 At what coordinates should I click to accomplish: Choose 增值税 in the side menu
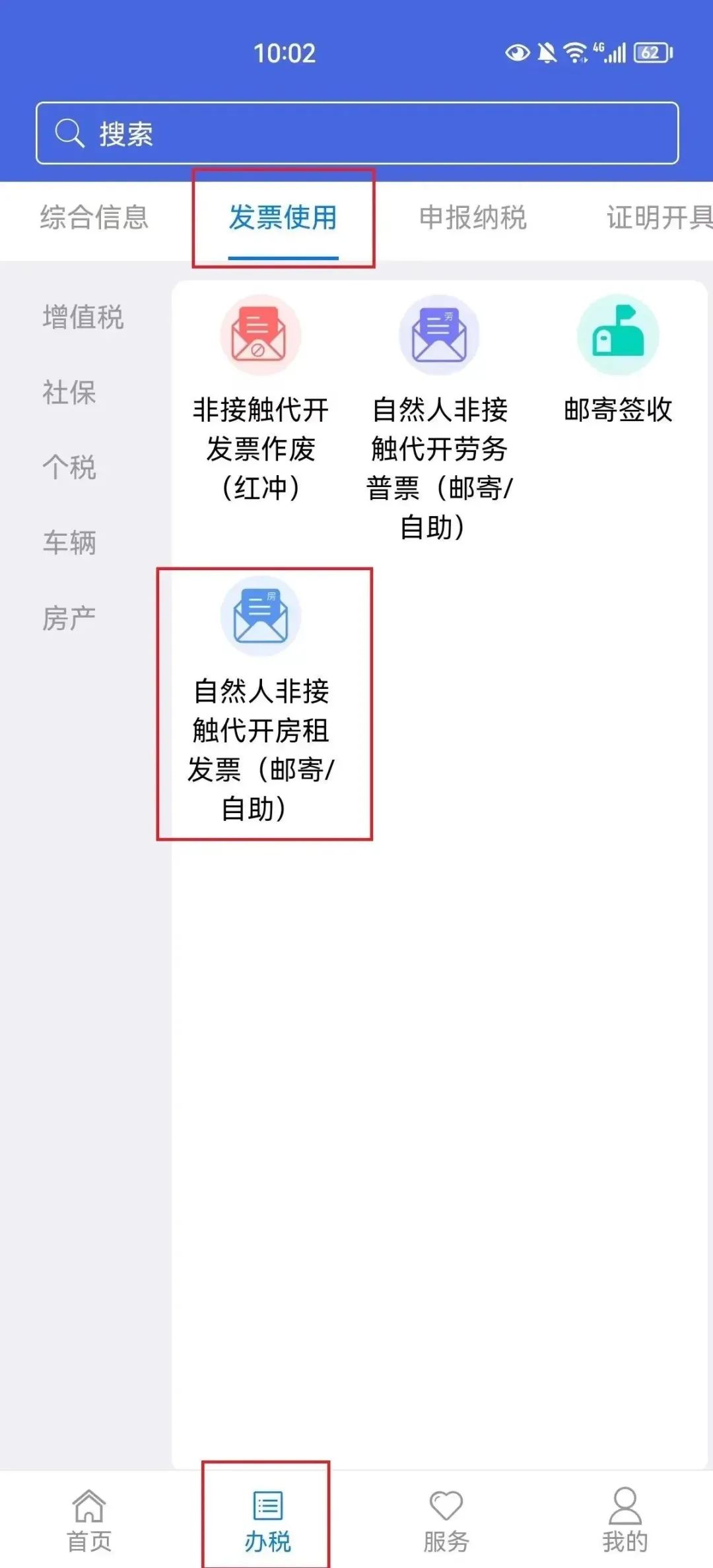click(83, 317)
